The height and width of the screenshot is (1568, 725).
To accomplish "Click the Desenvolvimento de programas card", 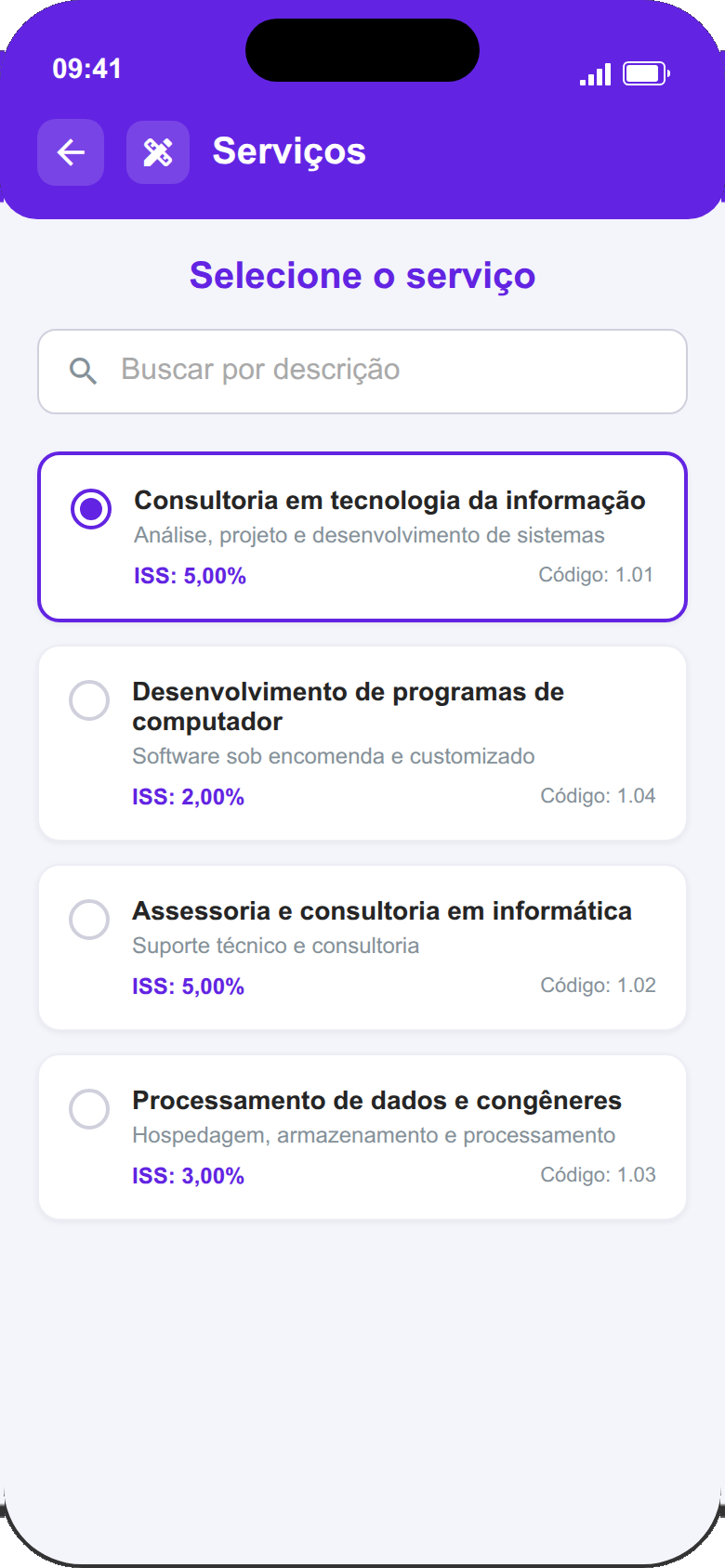I will tap(362, 741).
